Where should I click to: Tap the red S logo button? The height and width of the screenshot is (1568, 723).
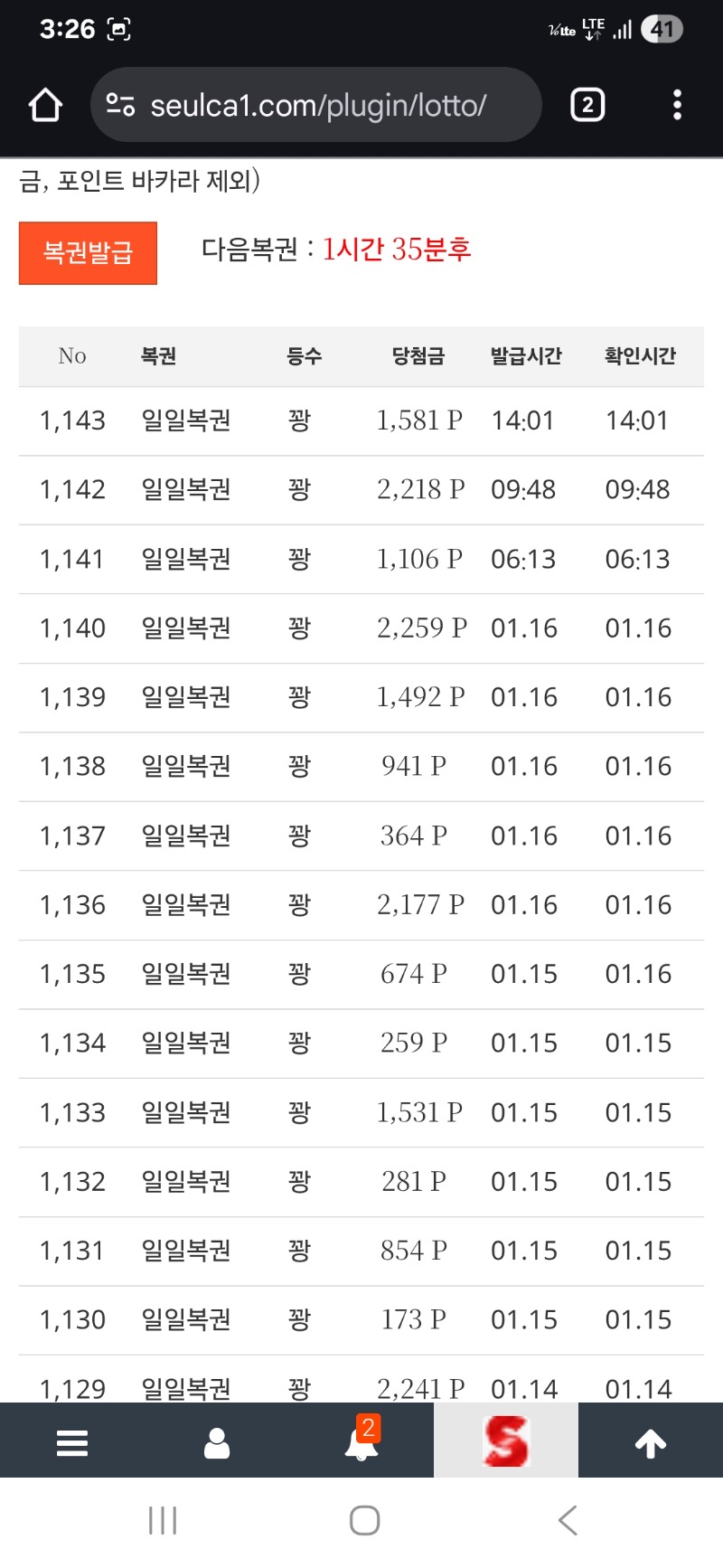(506, 1441)
